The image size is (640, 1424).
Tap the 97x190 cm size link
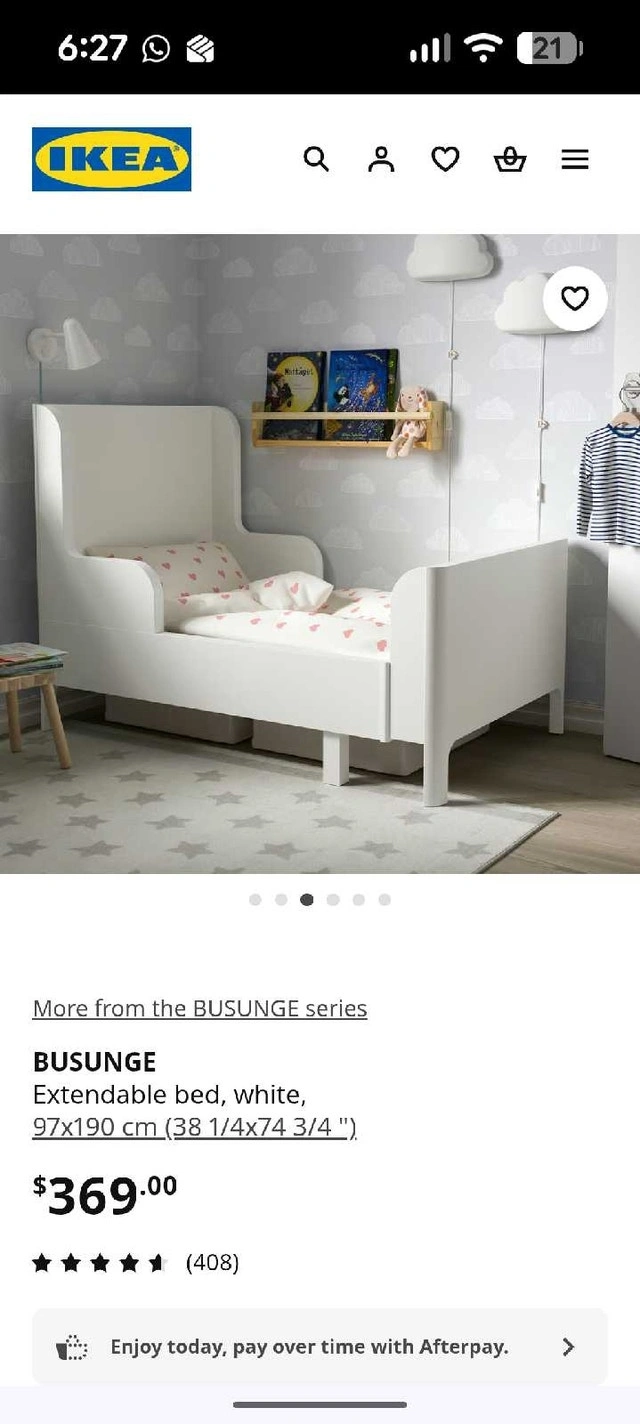pyautogui.click(x=195, y=1127)
